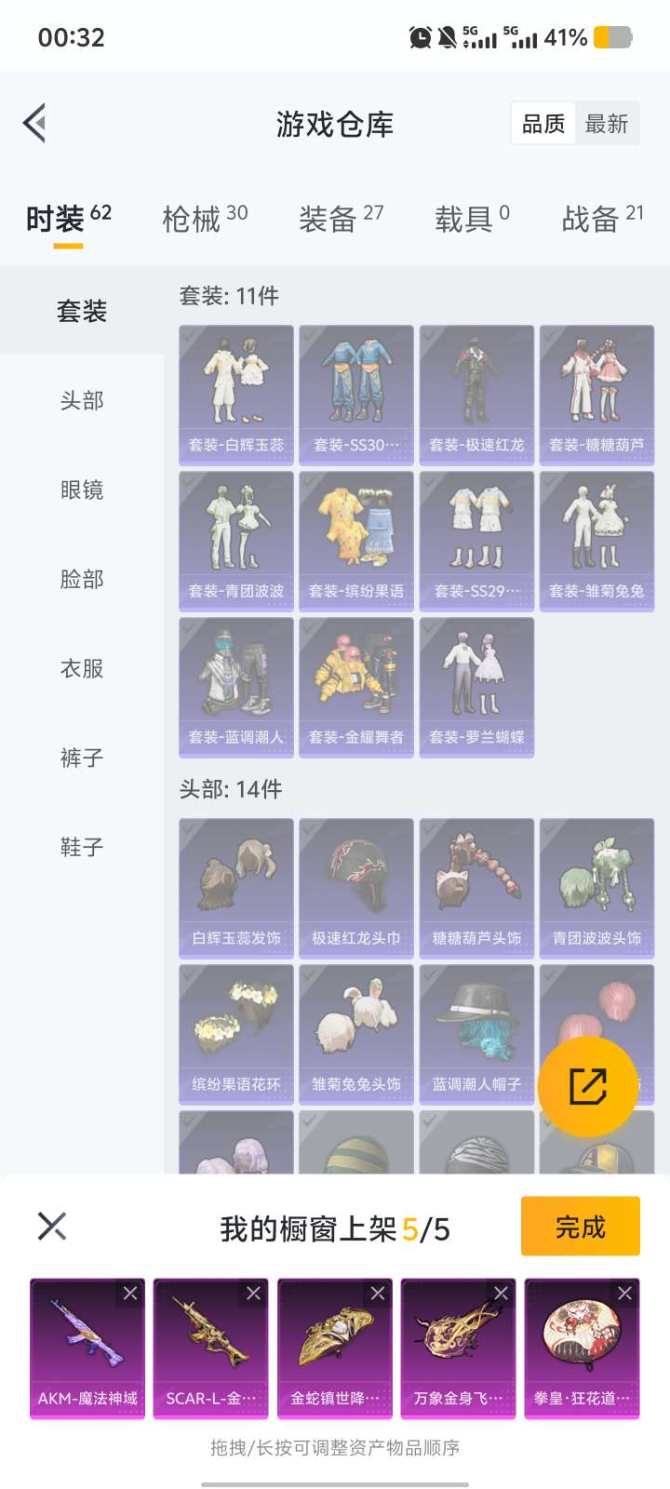Remove 金蛇镇世降 item from the showcase
The height and width of the screenshot is (1489, 670).
click(377, 1293)
